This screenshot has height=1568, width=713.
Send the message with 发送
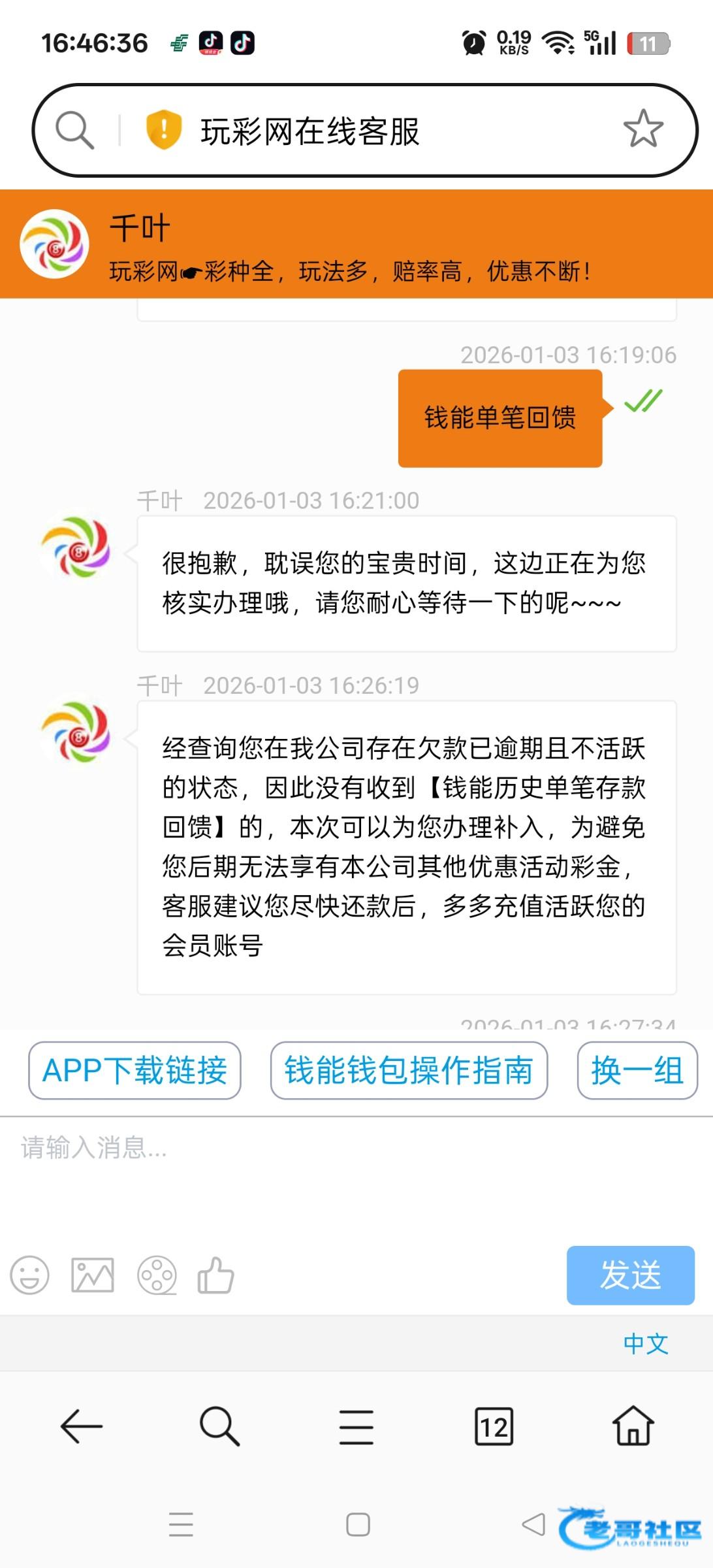pos(630,1275)
